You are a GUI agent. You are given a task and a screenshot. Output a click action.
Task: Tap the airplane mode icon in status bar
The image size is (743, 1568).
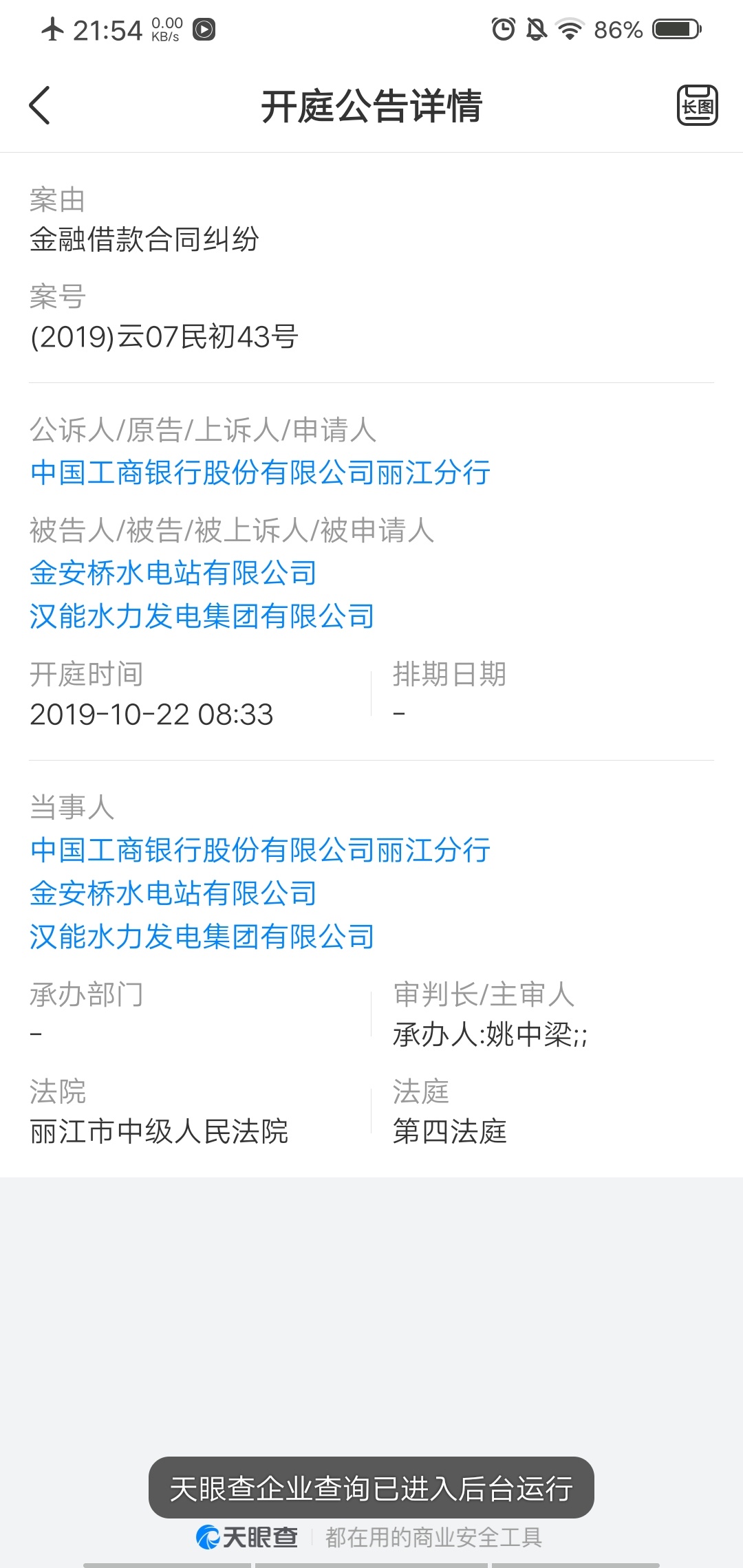[x=52, y=28]
